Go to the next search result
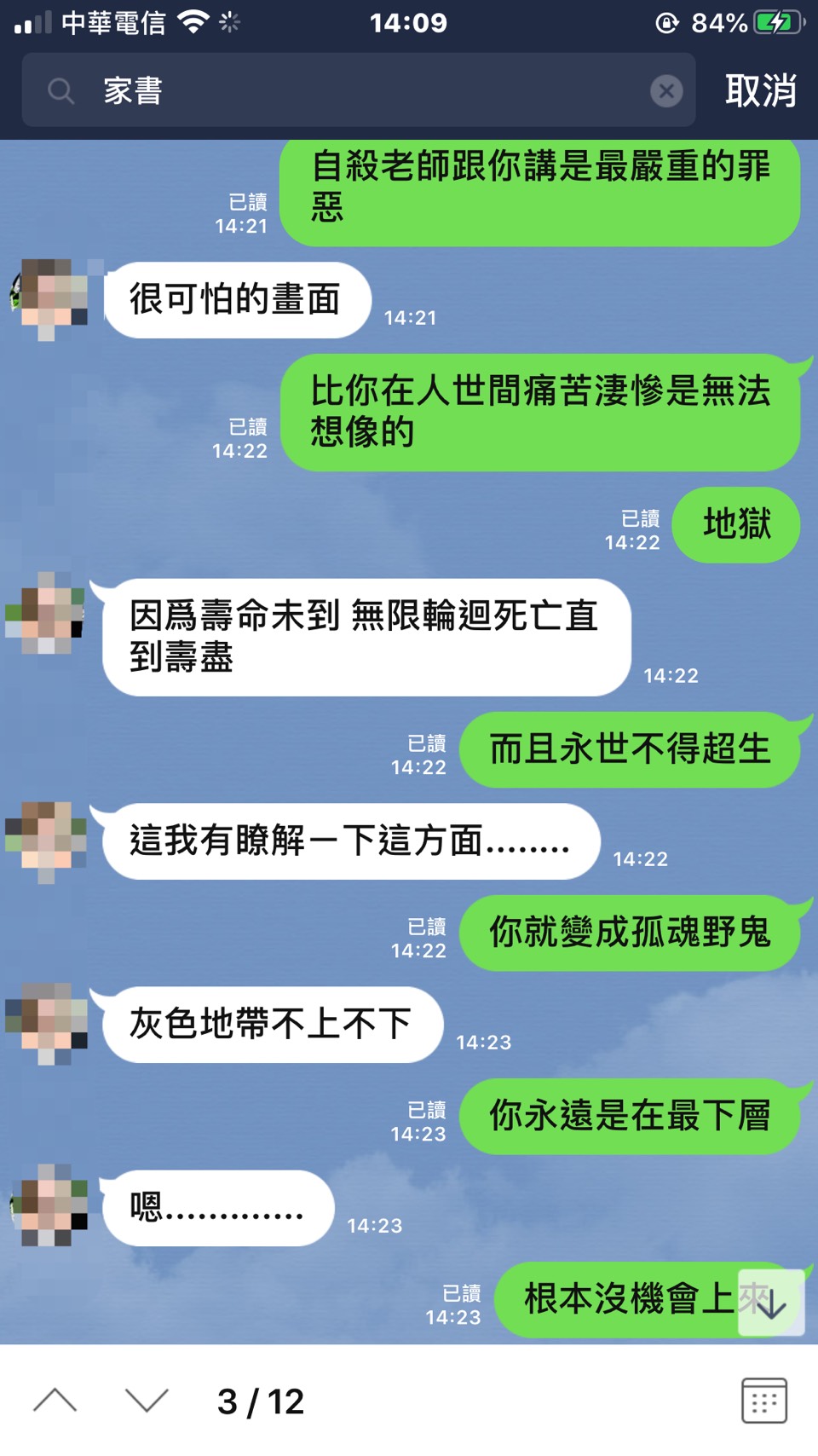Image resolution: width=818 pixels, height=1456 pixels. pos(147,1401)
